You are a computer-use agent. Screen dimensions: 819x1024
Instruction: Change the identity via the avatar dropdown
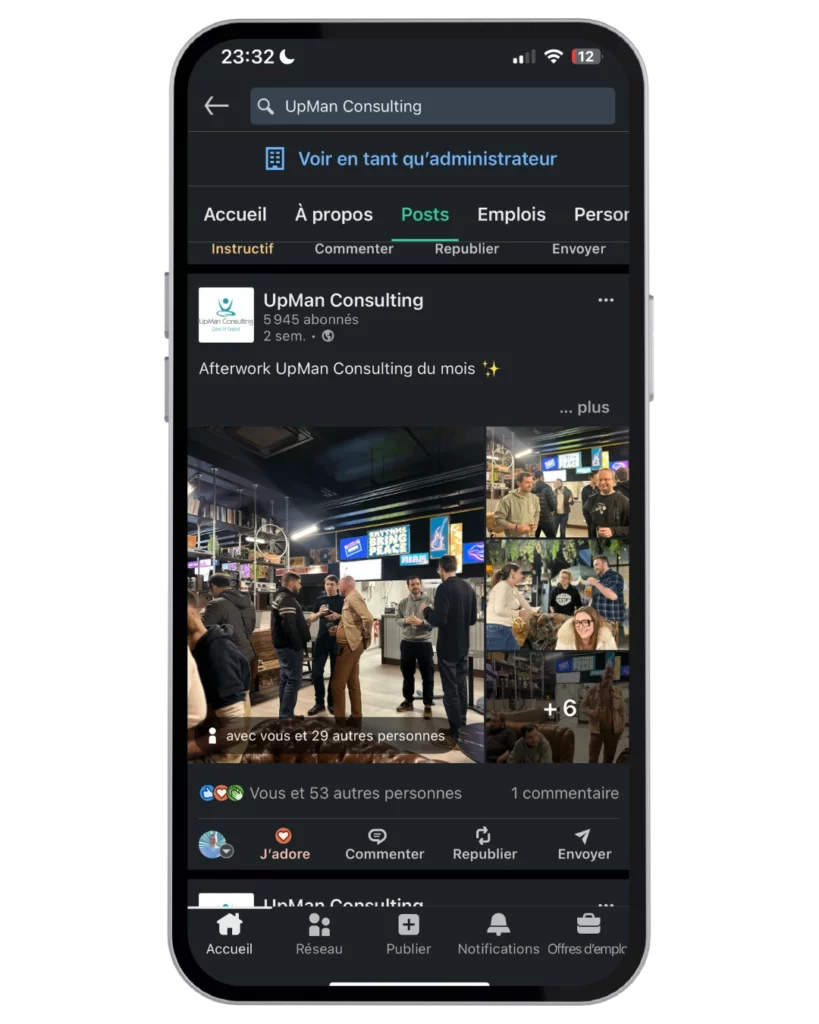tap(215, 845)
